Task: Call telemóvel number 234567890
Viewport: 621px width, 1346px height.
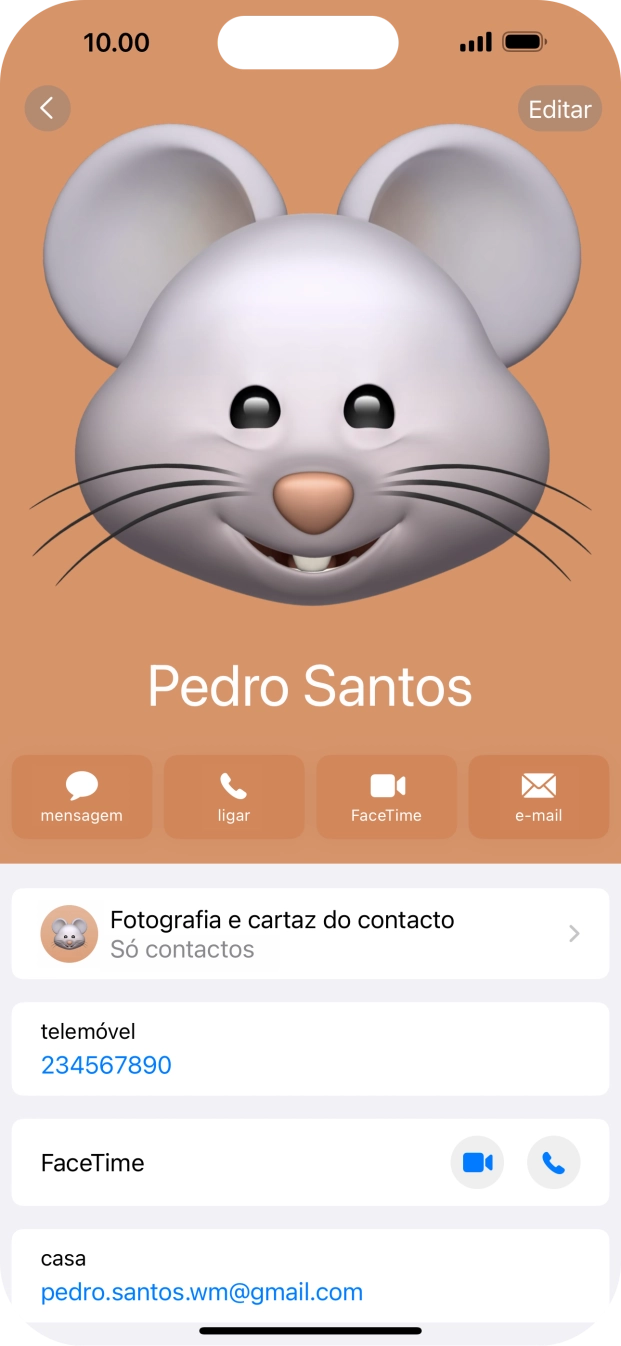Action: [x=106, y=1065]
